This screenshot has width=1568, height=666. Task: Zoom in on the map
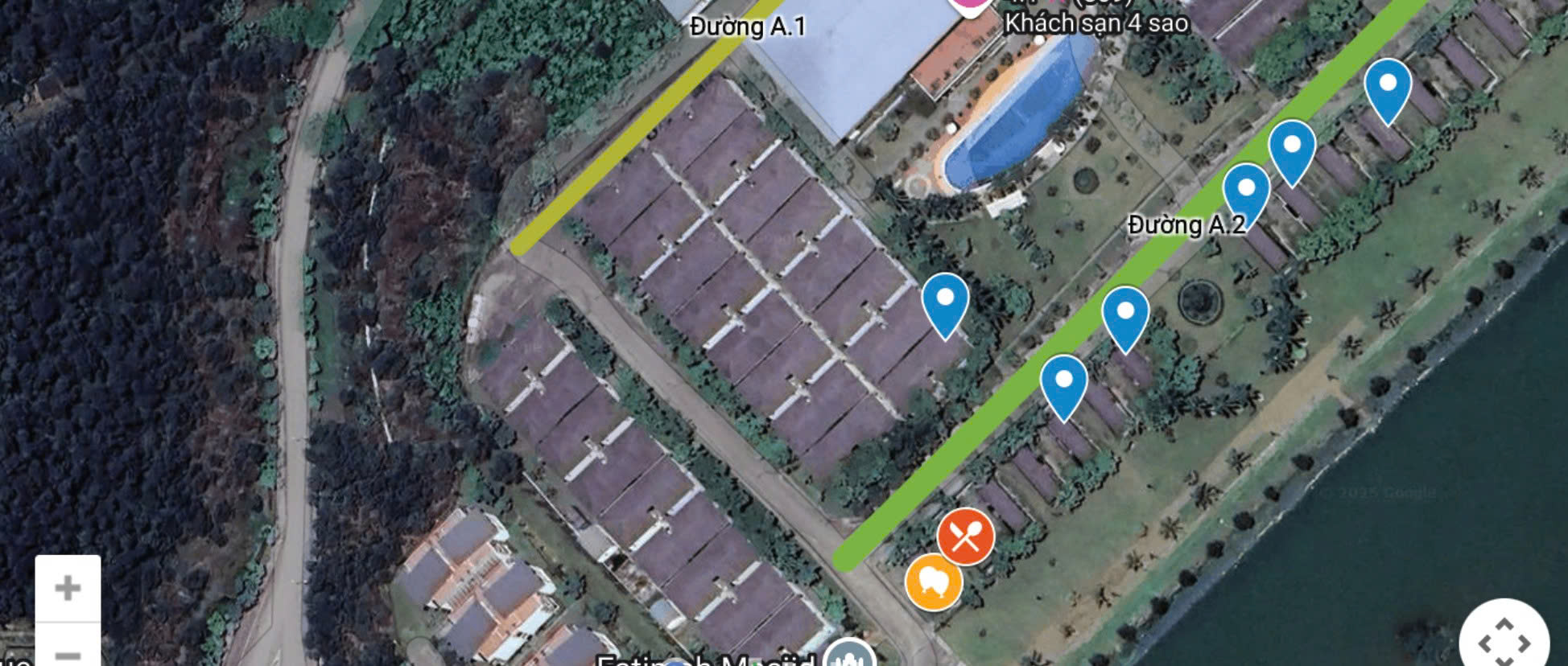[68, 588]
